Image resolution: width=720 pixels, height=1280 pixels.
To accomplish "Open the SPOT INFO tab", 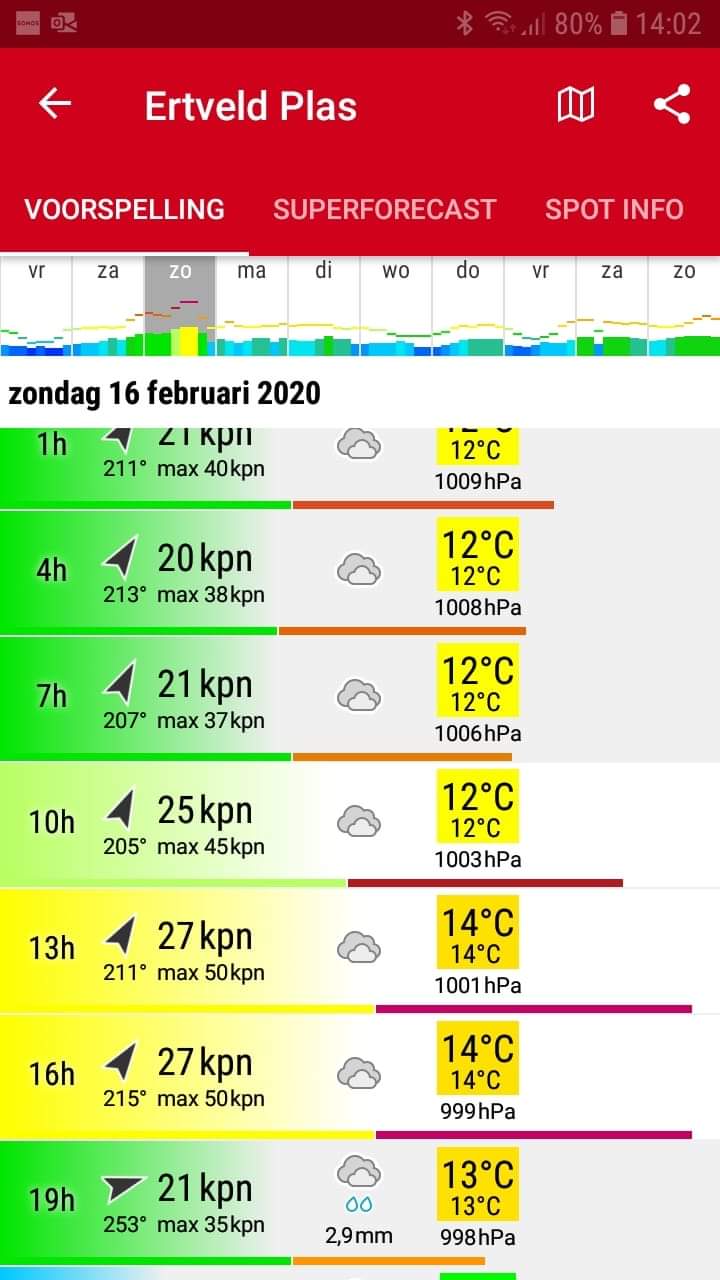I will (x=614, y=209).
